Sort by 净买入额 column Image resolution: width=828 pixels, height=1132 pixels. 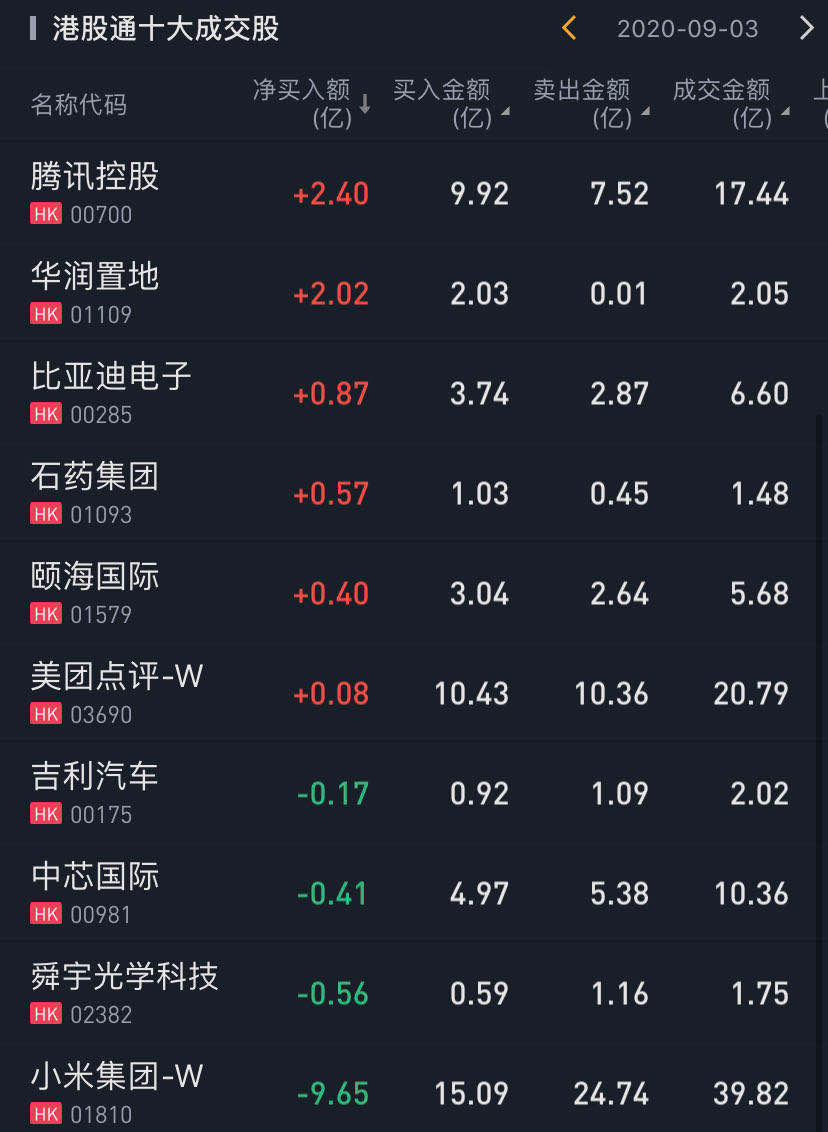(311, 103)
